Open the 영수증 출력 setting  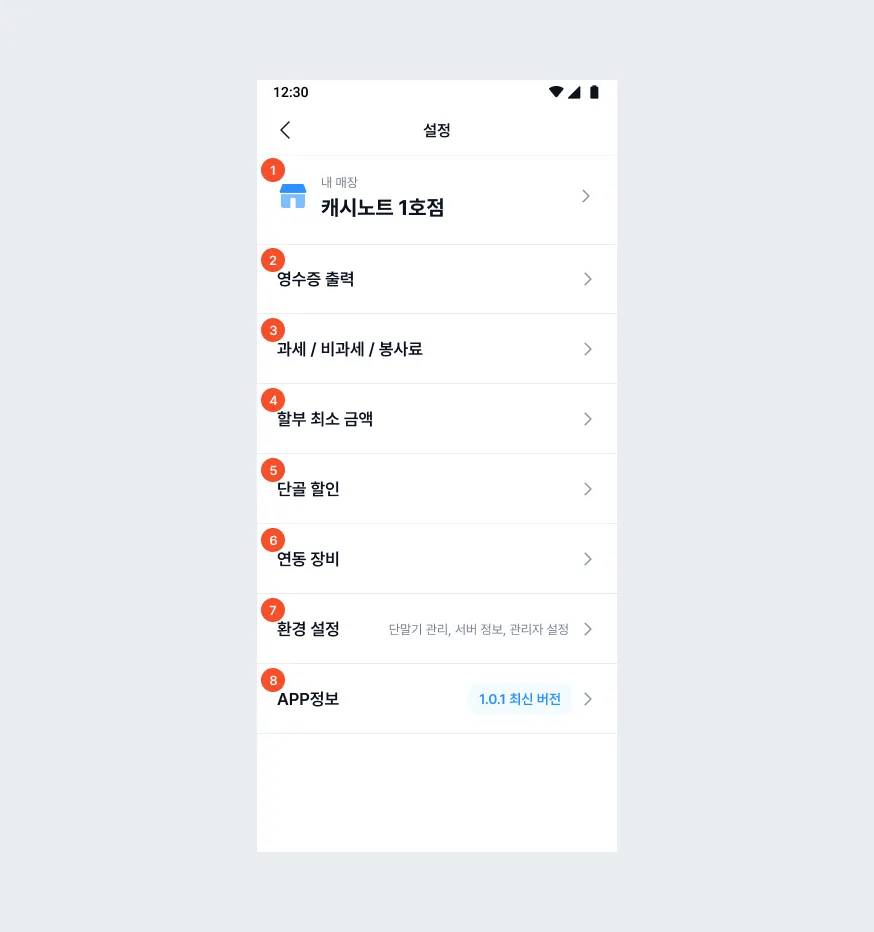click(436, 279)
